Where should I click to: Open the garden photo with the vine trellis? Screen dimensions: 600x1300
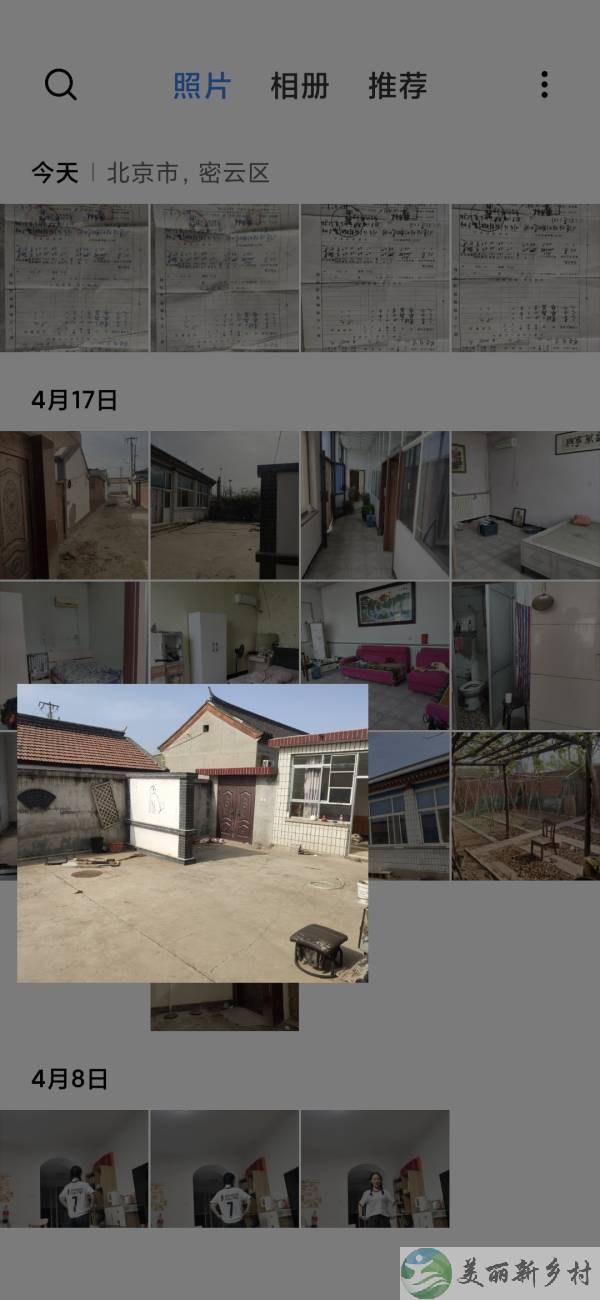click(x=525, y=805)
